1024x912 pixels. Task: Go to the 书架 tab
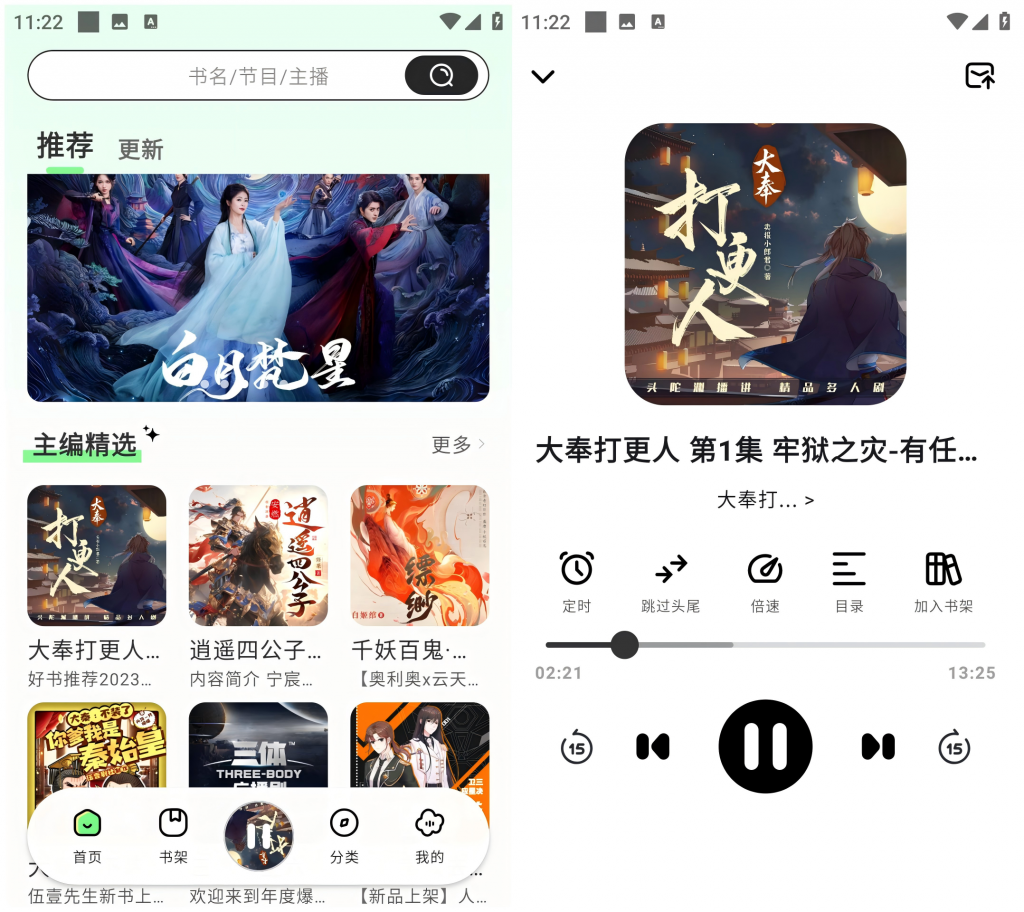point(173,836)
